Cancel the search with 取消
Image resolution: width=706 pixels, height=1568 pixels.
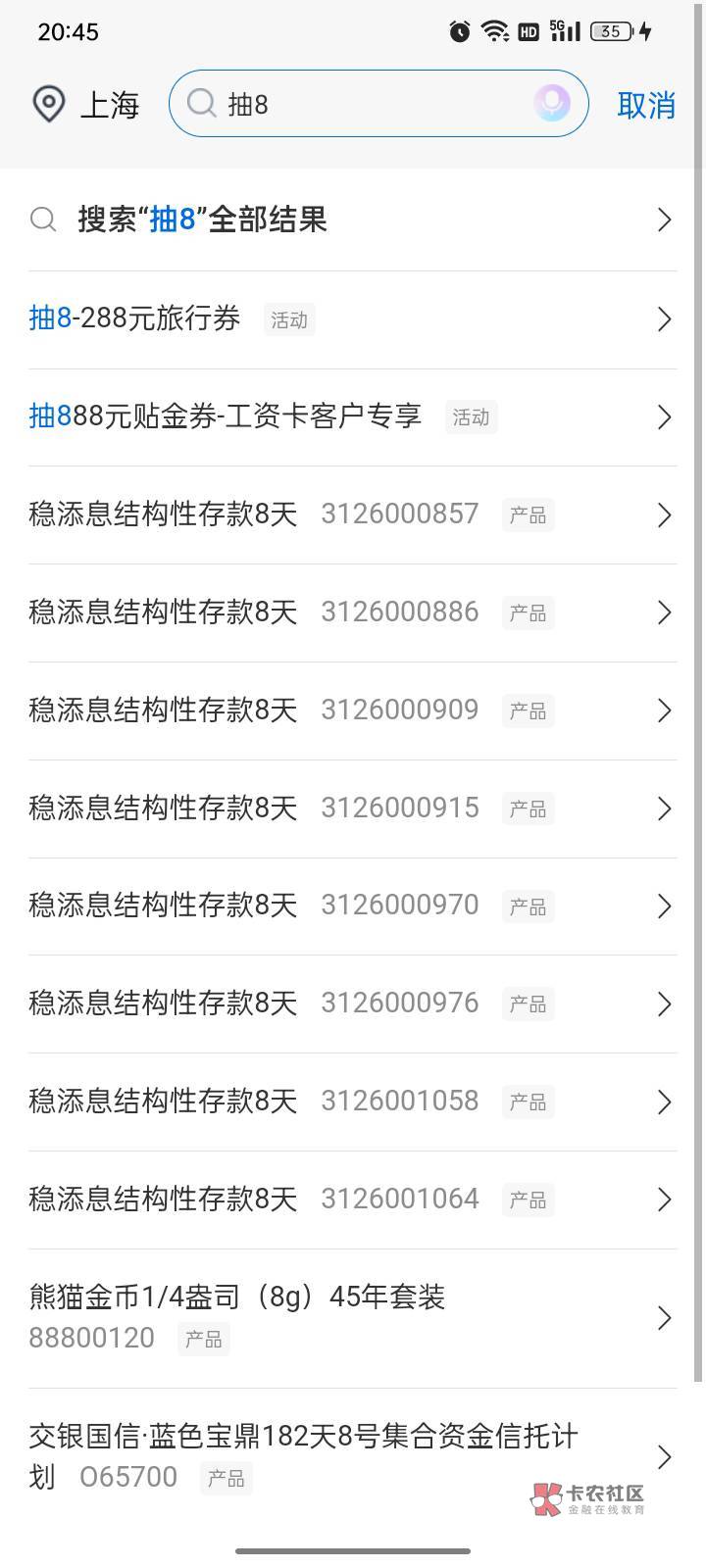646,105
